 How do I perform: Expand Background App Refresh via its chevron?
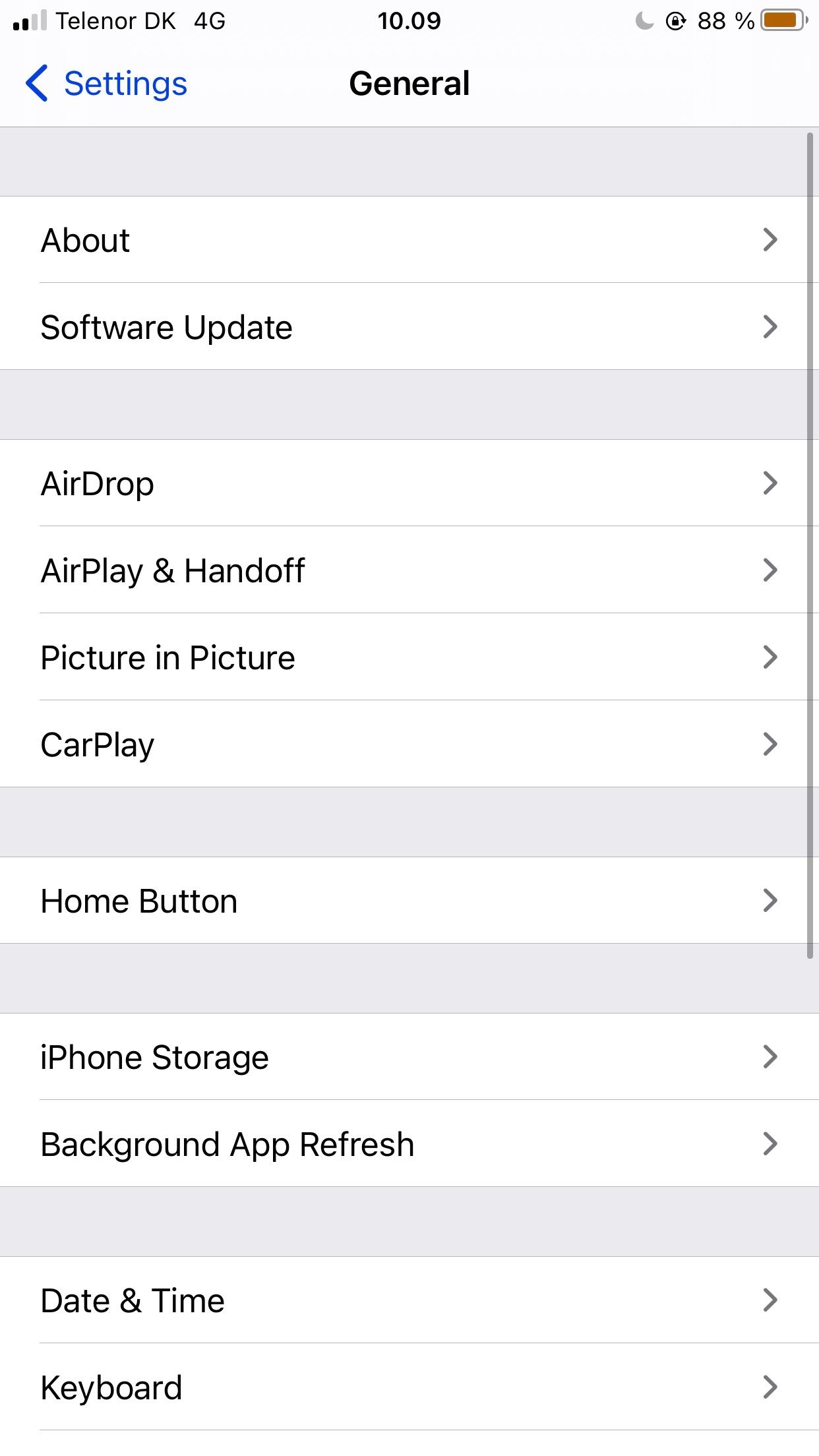(770, 1144)
